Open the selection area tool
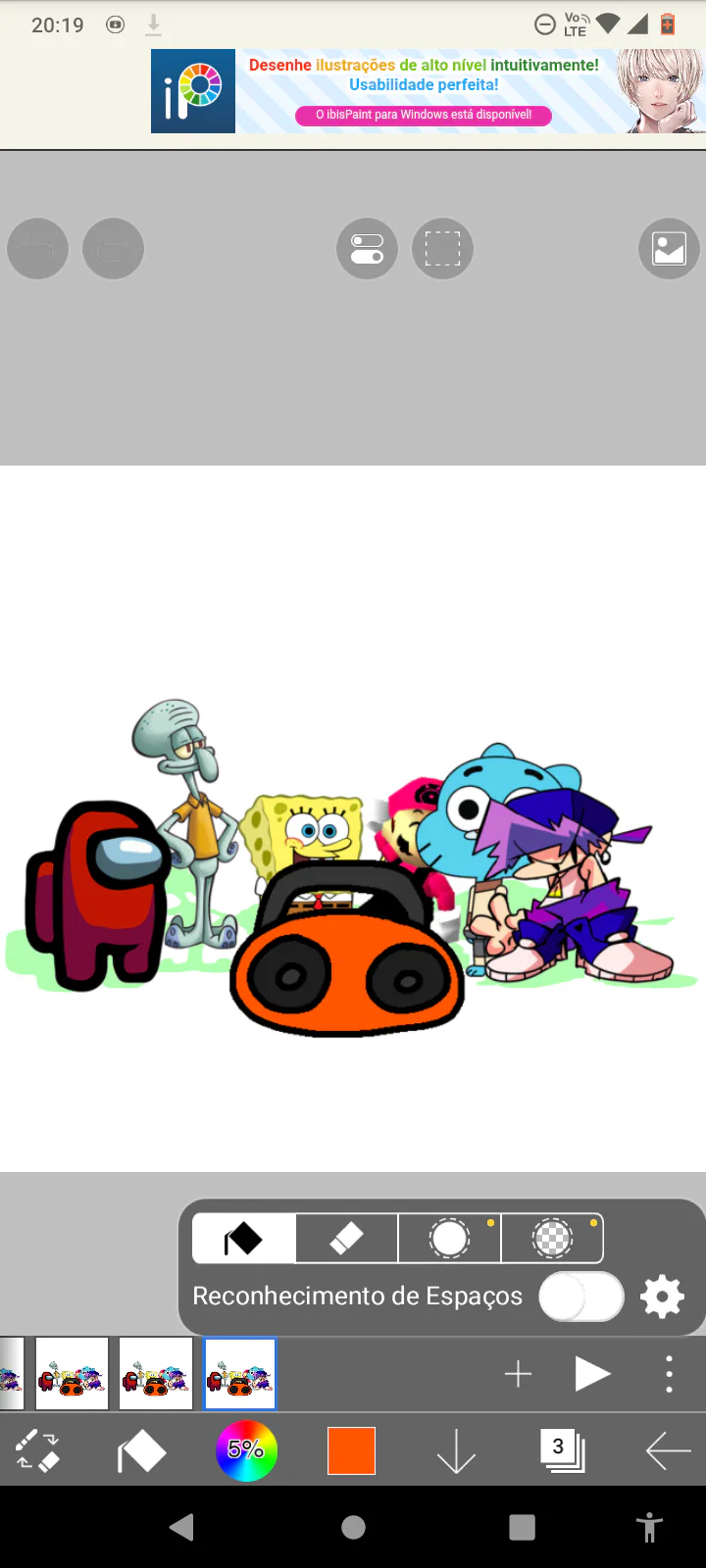 click(x=442, y=249)
